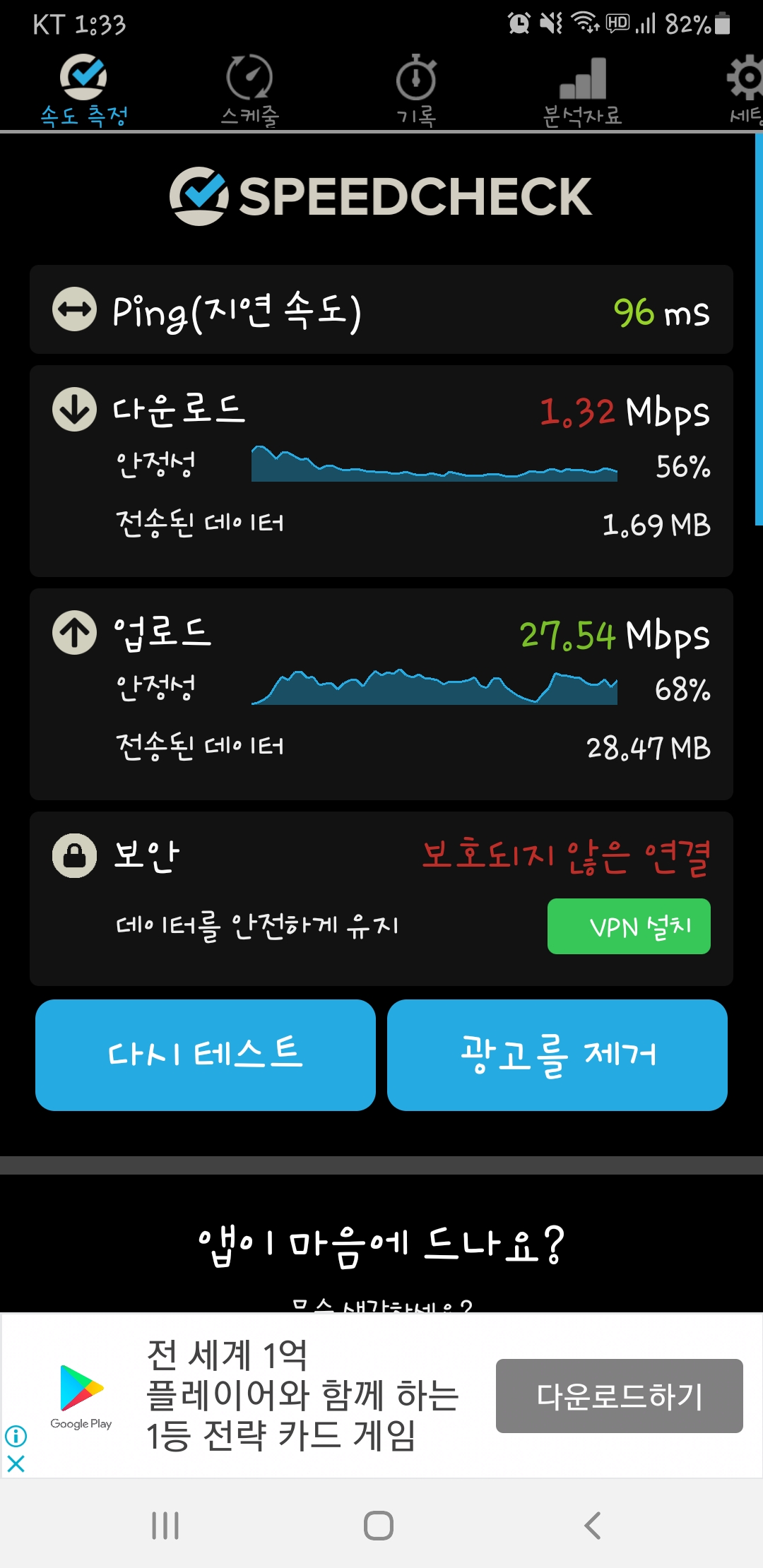Switch to the 분석자료 tab
The width and height of the screenshot is (763, 1568).
582,92
